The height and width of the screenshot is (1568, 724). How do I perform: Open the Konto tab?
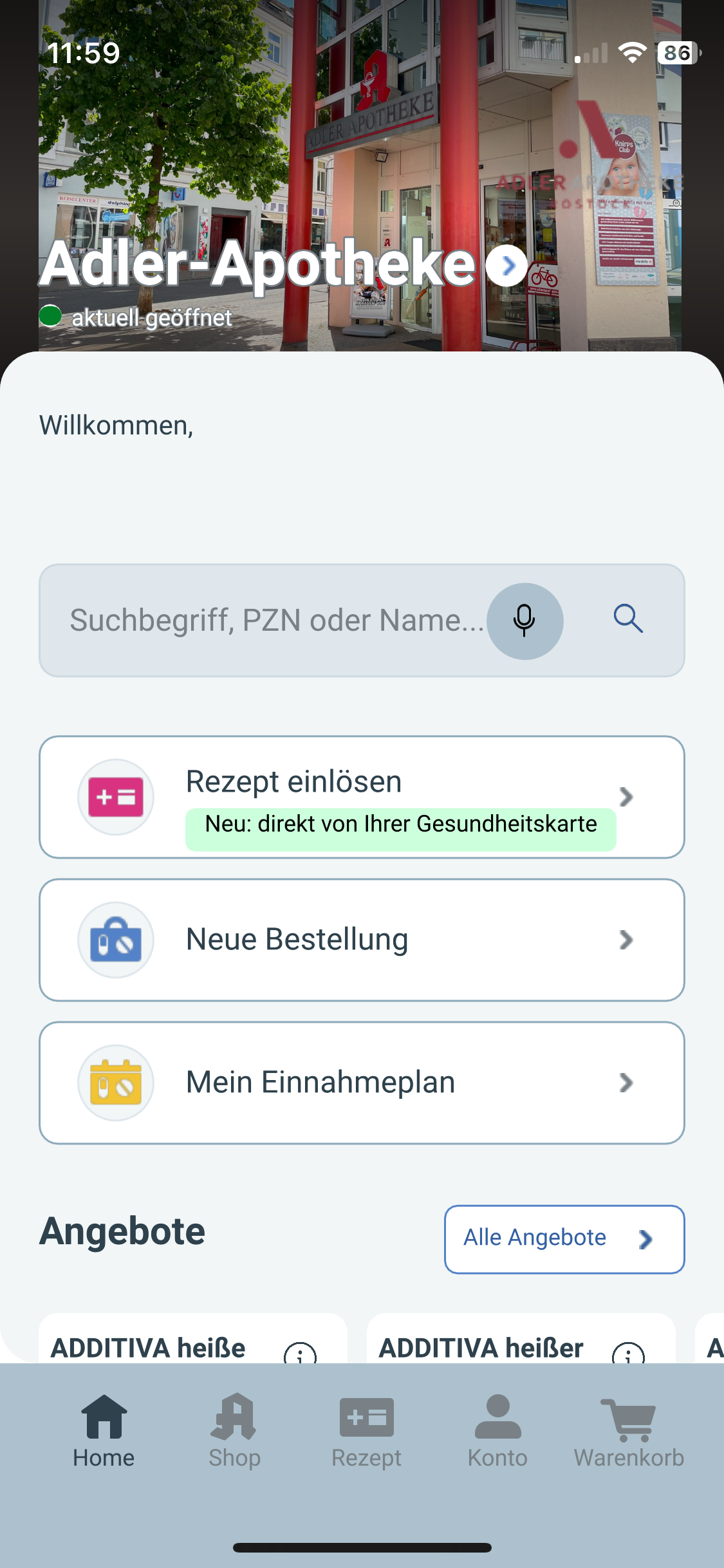click(x=497, y=1431)
